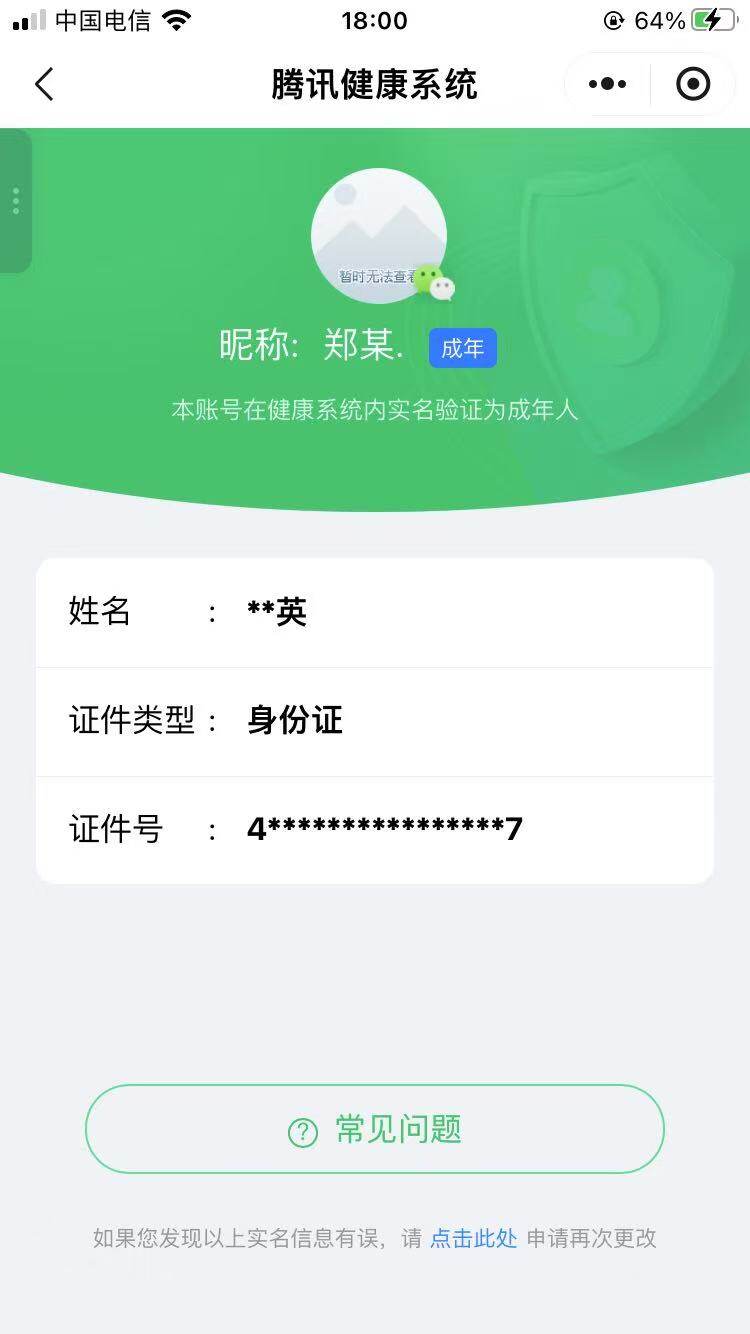Image resolution: width=750 pixels, height=1334 pixels.
Task: Open the 常见问题 FAQ button
Action: pos(375,1129)
